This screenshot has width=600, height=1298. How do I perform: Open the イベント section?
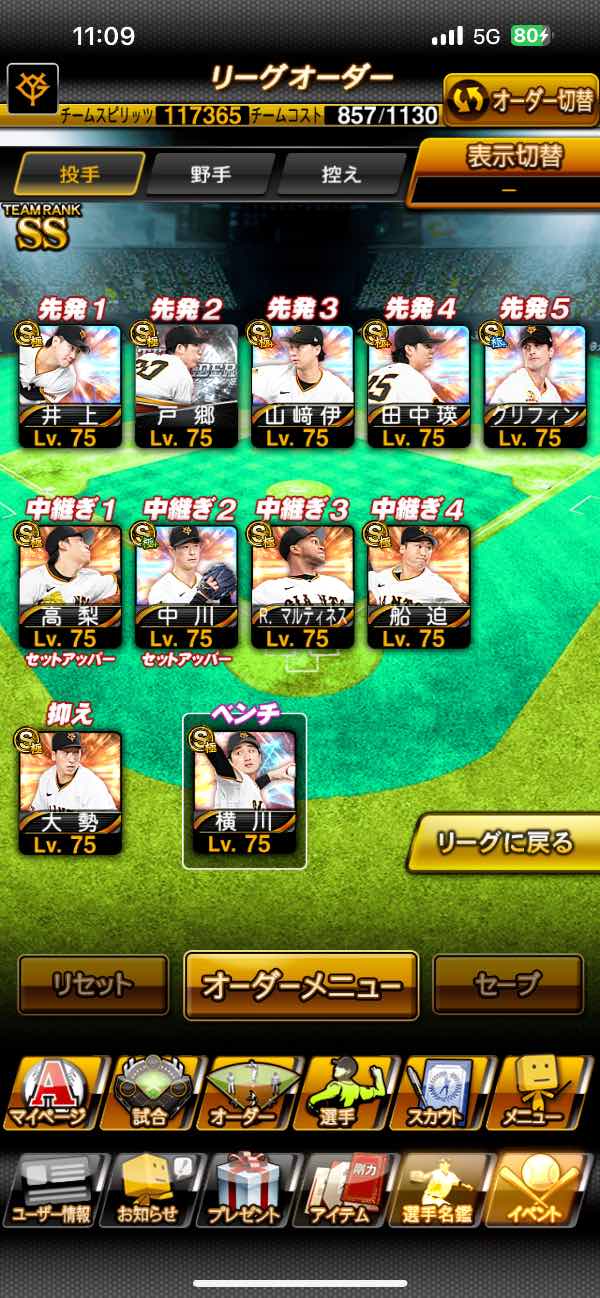[x=542, y=1190]
